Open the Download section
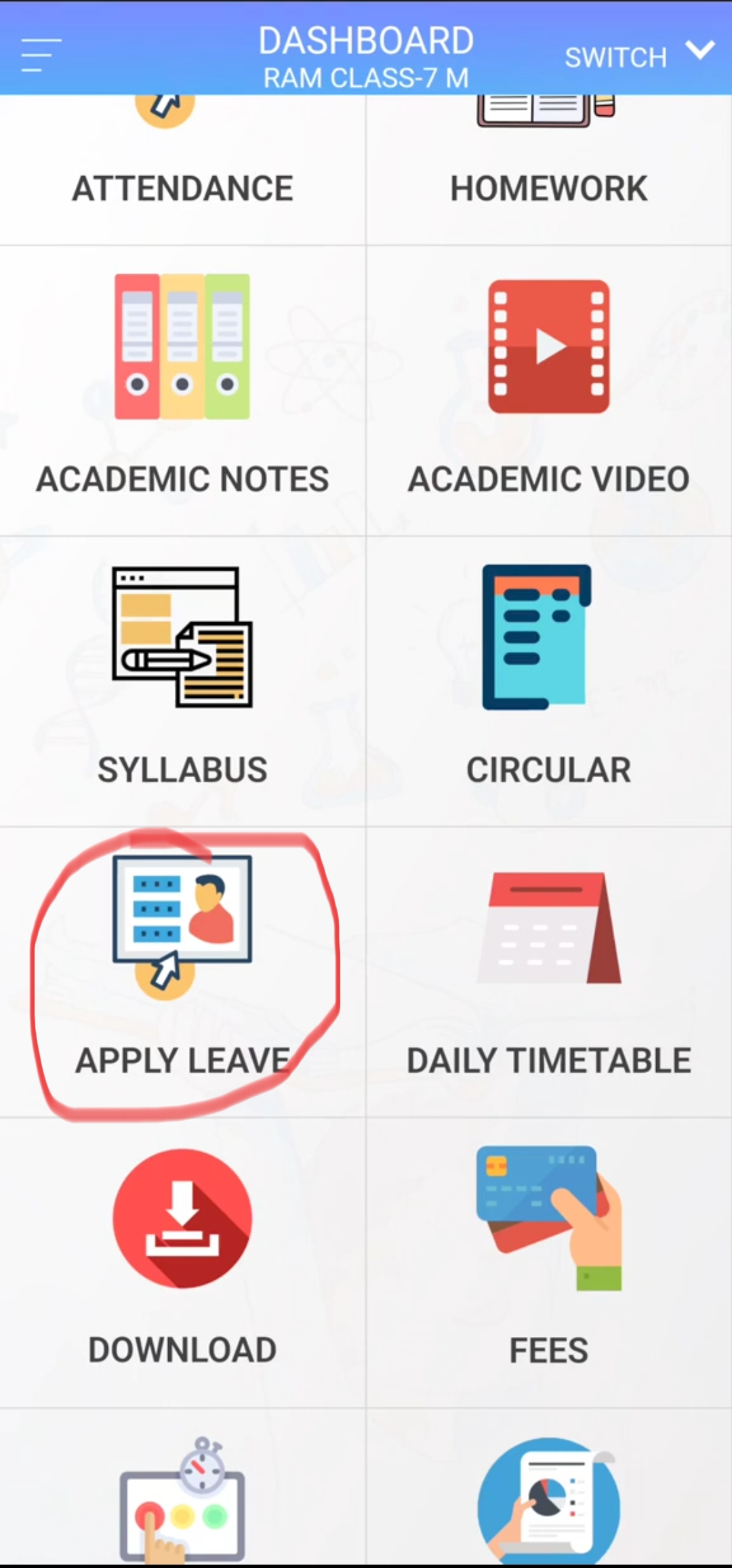The width and height of the screenshot is (732, 1568). 182,1262
